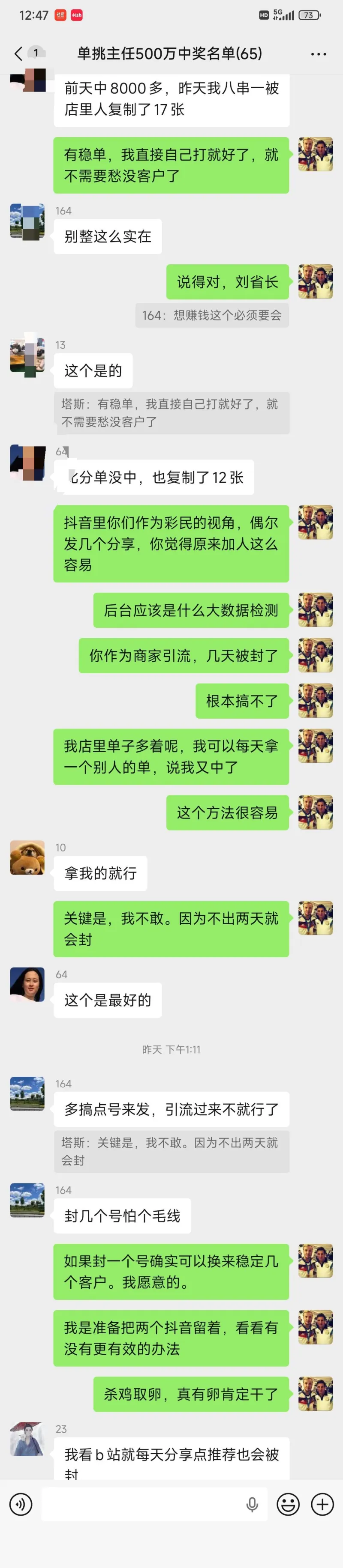This screenshot has height=1568, width=343.
Task: Open the plus attachment menu
Action: coord(322,1504)
